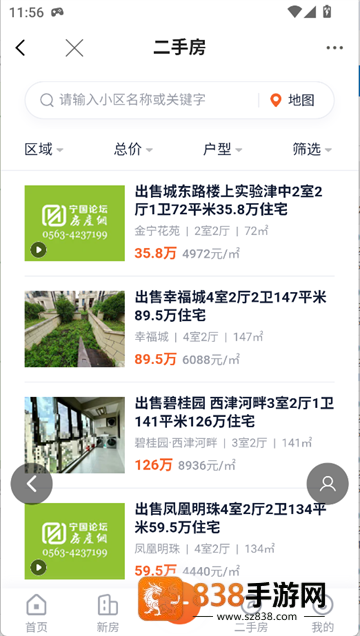The width and height of the screenshot is (360, 636).
Task: Expand the 户型 filter dropdown
Action: (x=222, y=149)
